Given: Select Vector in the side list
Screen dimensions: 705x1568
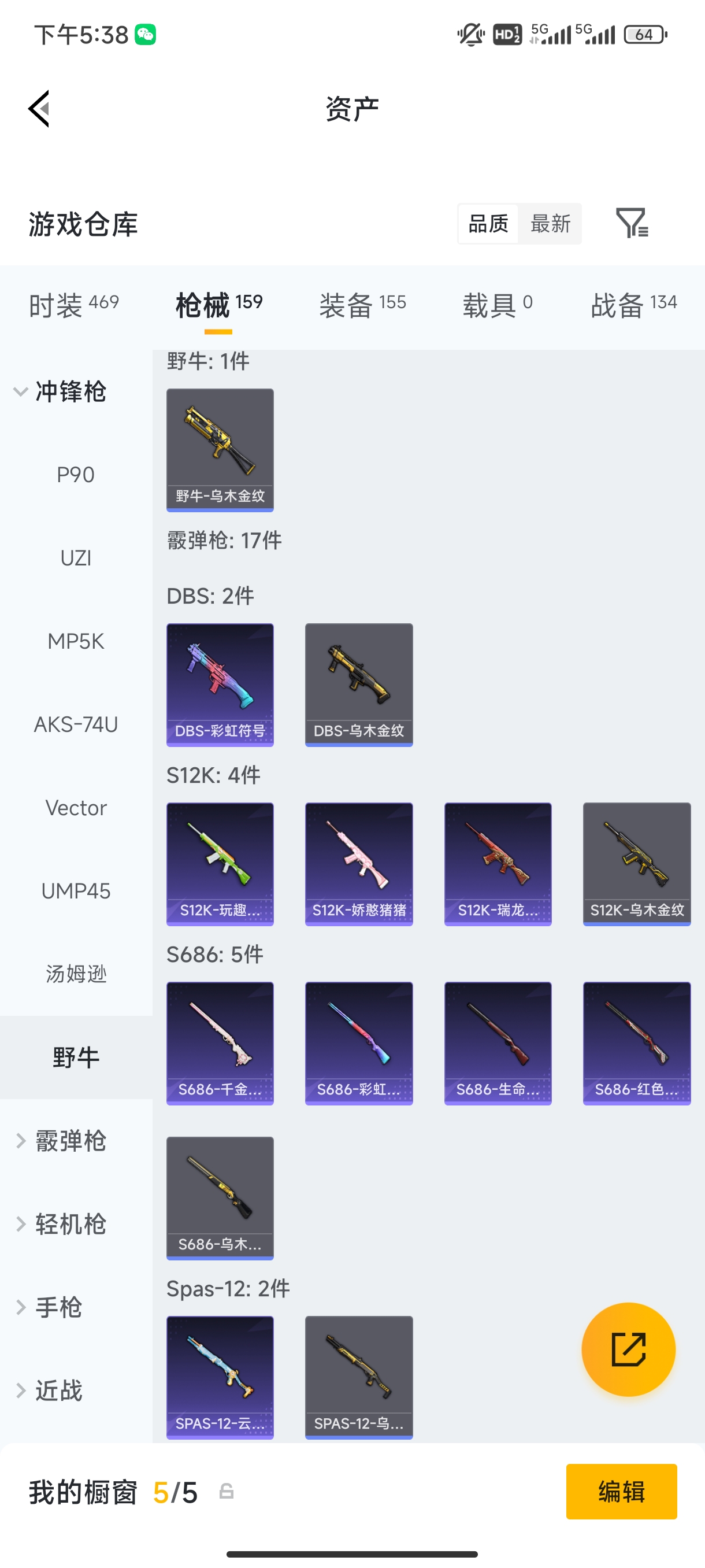Looking at the screenshot, I should (76, 808).
